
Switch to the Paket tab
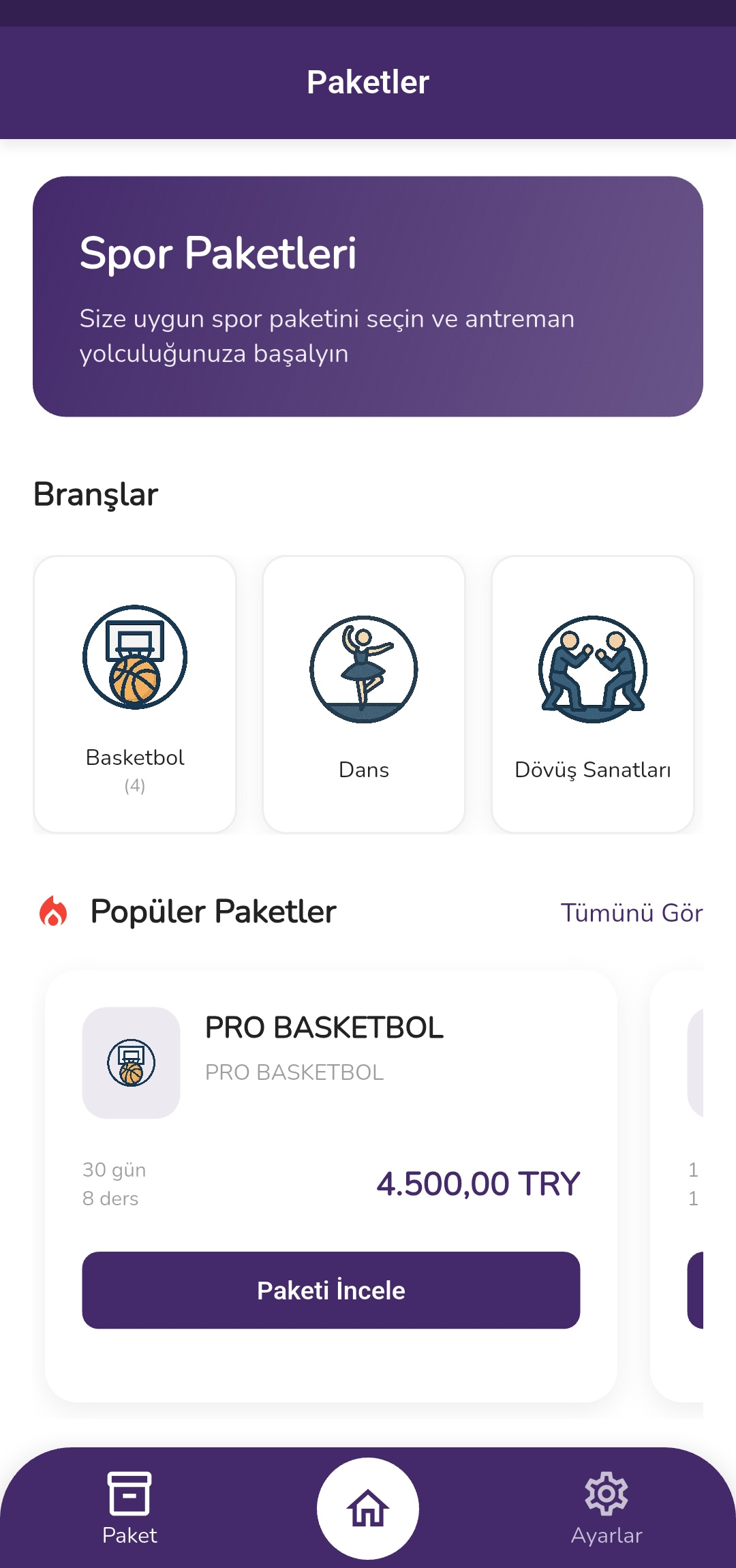(x=128, y=1510)
